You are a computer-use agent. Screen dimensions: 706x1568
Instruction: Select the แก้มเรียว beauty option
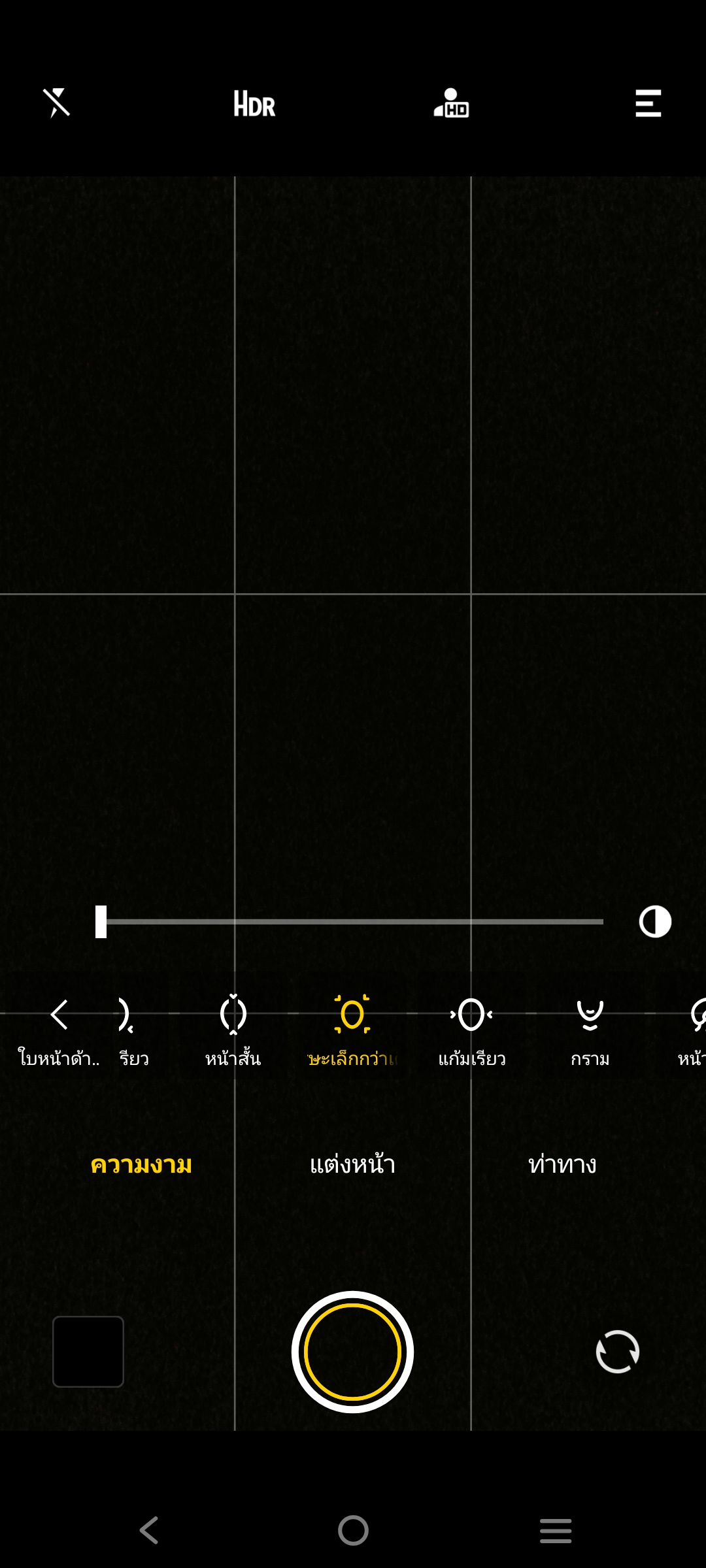click(x=471, y=1030)
